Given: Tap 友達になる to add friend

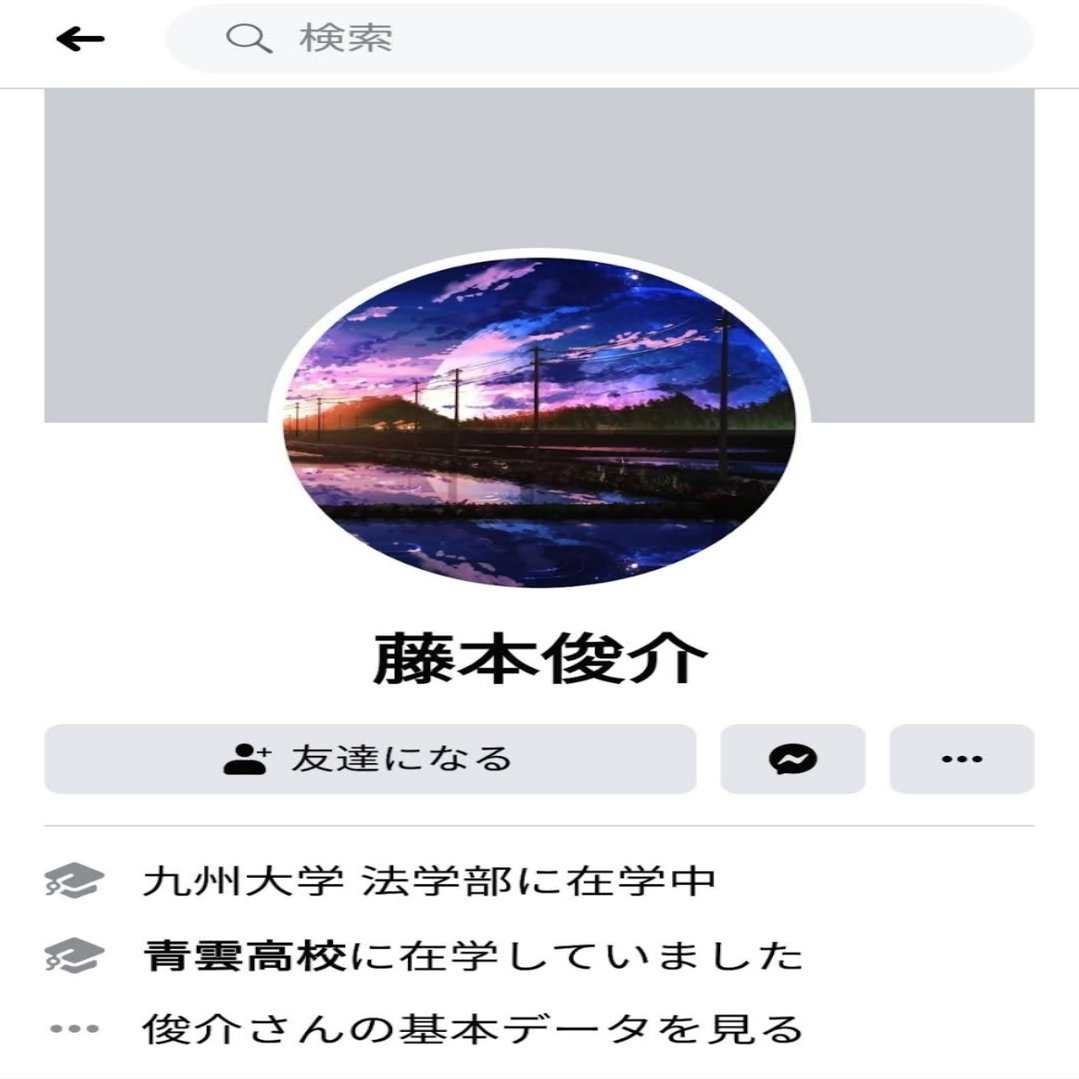Looking at the screenshot, I should point(369,759).
